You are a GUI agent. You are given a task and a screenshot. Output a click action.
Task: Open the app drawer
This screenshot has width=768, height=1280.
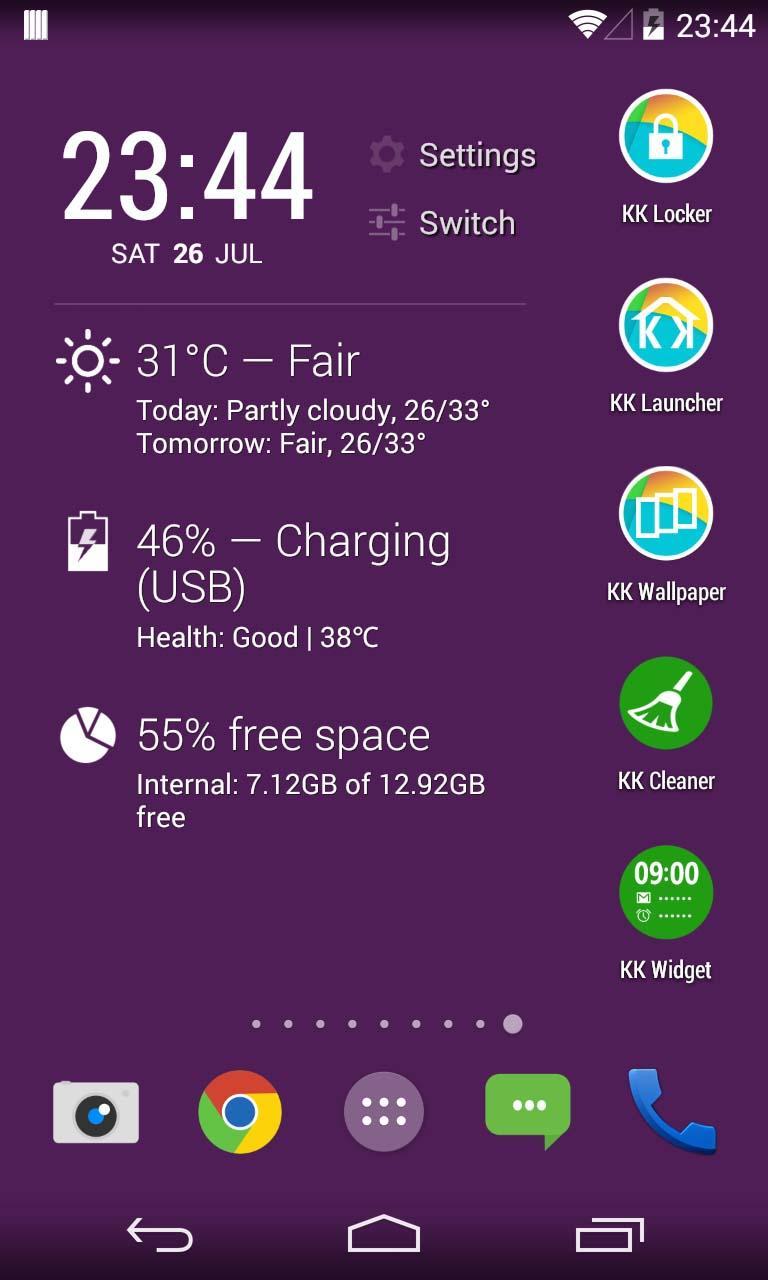tap(383, 1110)
